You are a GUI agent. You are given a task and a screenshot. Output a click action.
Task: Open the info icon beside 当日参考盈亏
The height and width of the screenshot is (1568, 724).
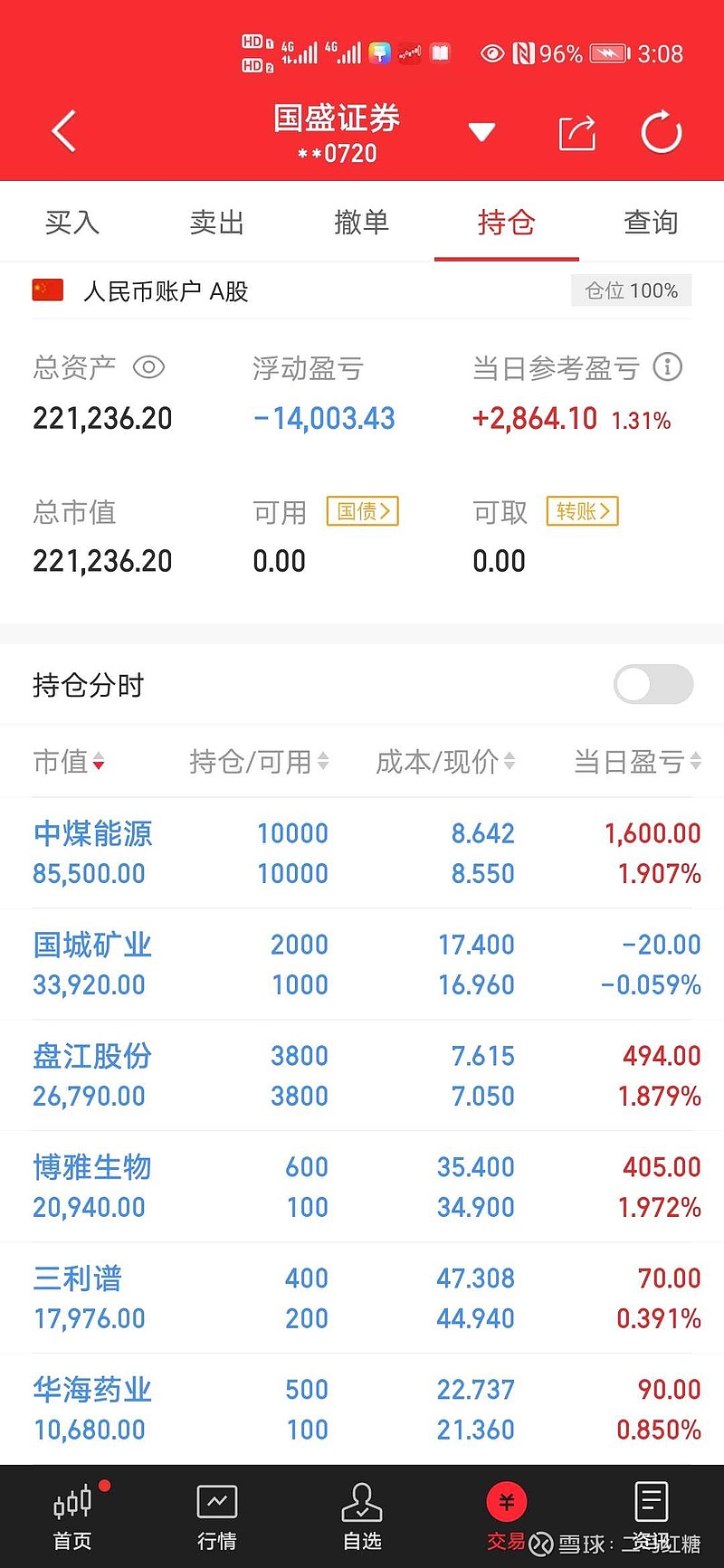tap(668, 367)
